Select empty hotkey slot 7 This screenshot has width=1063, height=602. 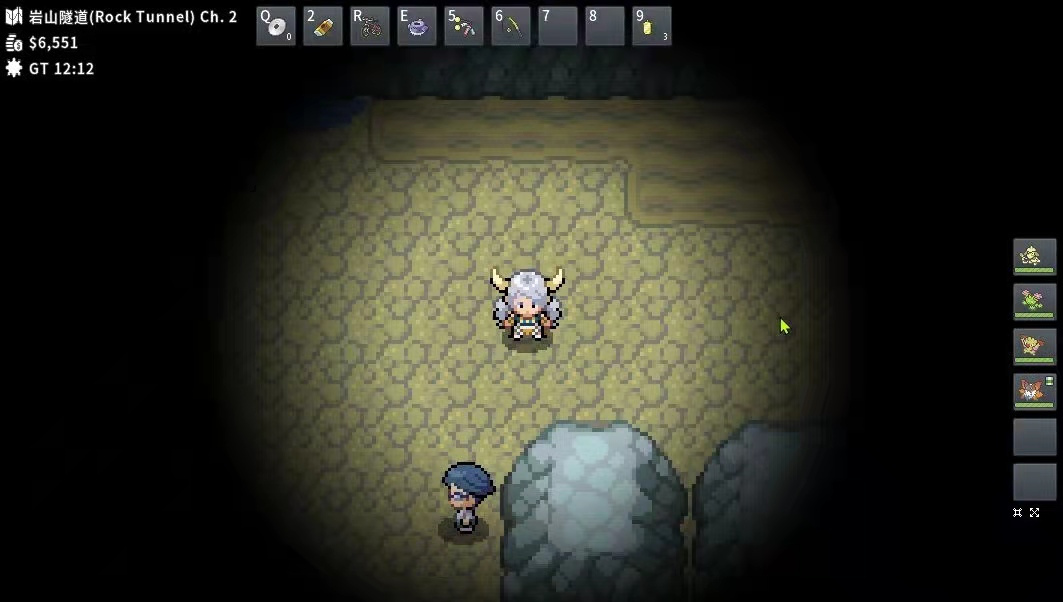558,26
